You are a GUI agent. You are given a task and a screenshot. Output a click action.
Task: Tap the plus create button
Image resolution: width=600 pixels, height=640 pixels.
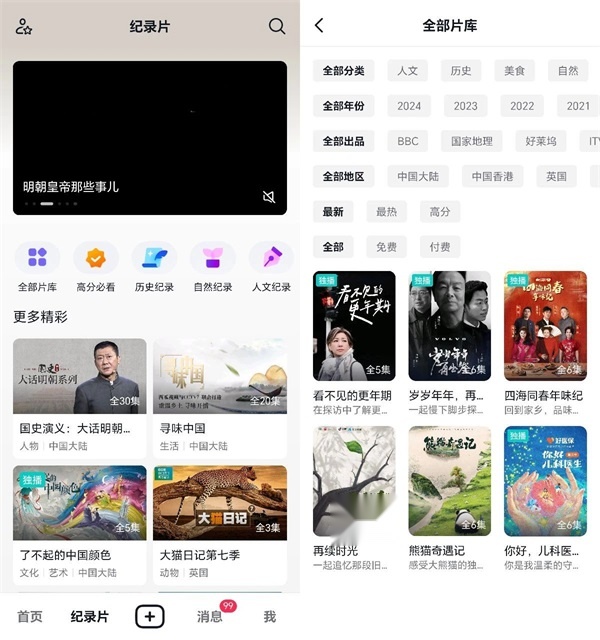coord(150,616)
